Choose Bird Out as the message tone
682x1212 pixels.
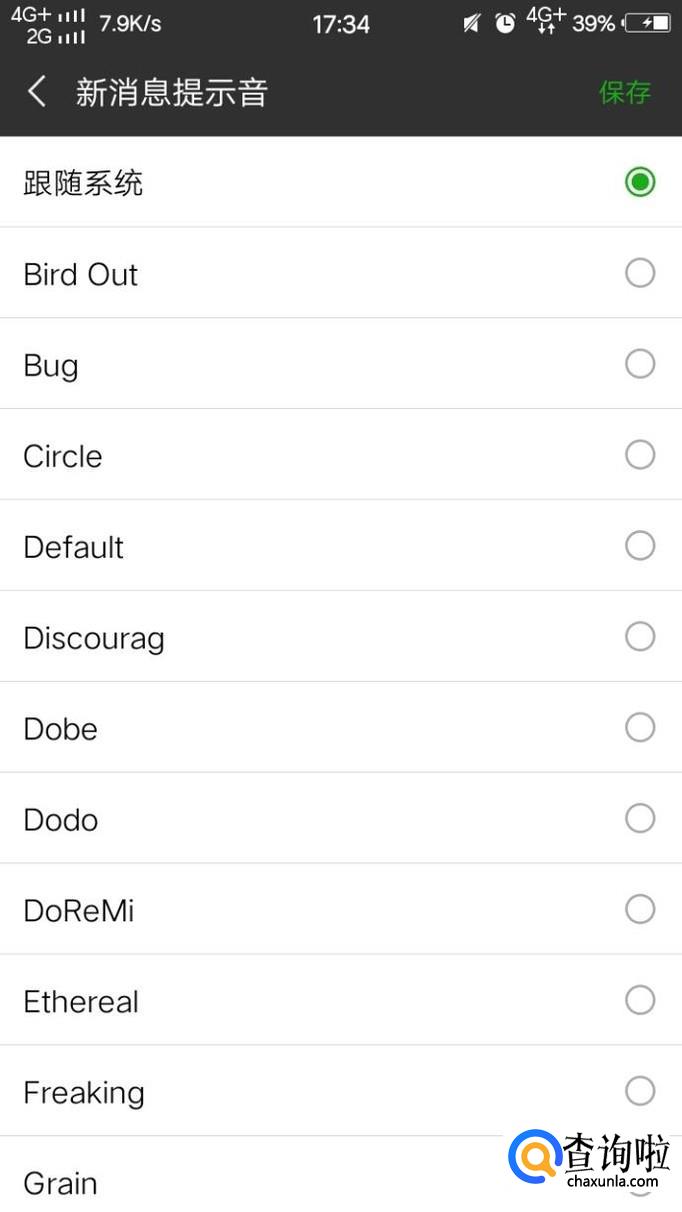coord(639,273)
